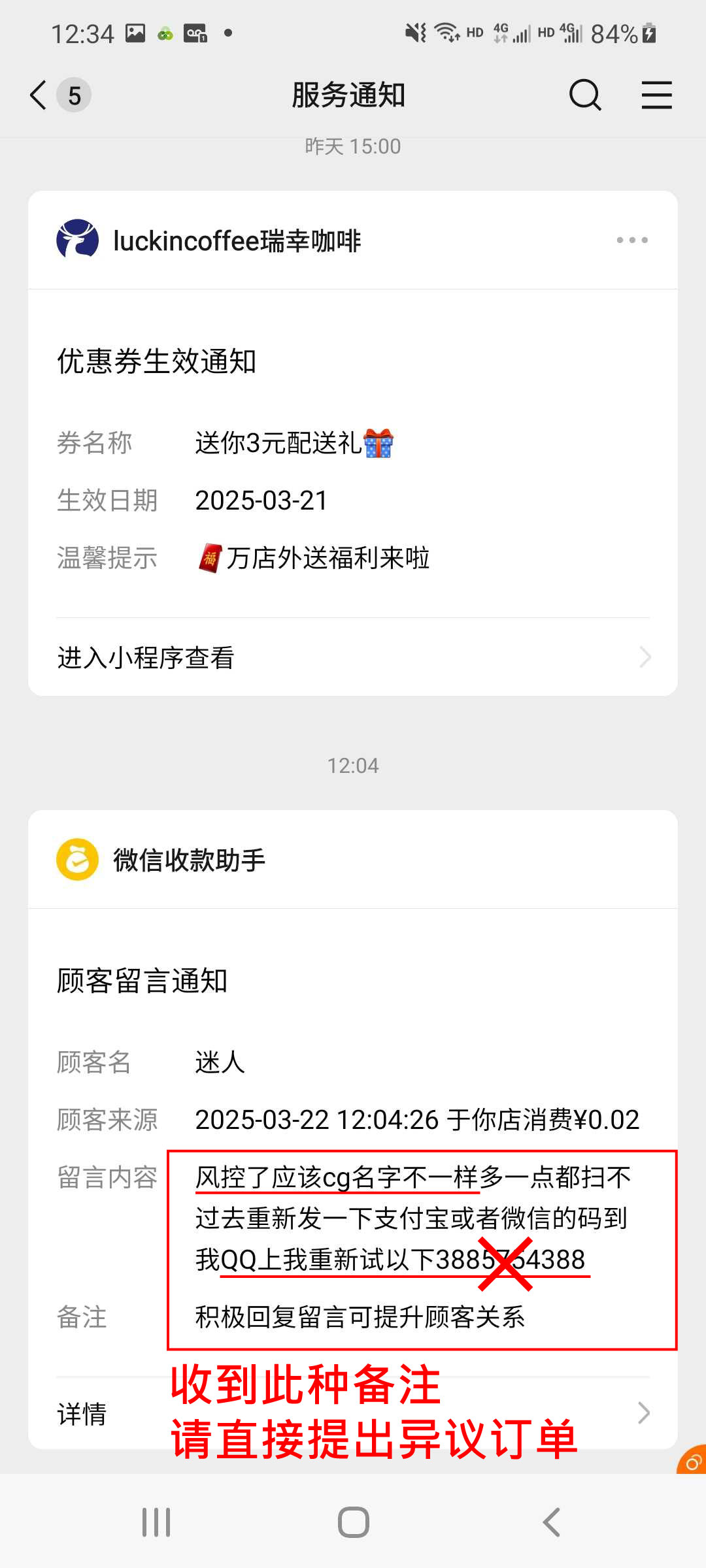Open 进入小程序查看 for luckincoffee coupon
706x1568 pixels.
tap(353, 657)
